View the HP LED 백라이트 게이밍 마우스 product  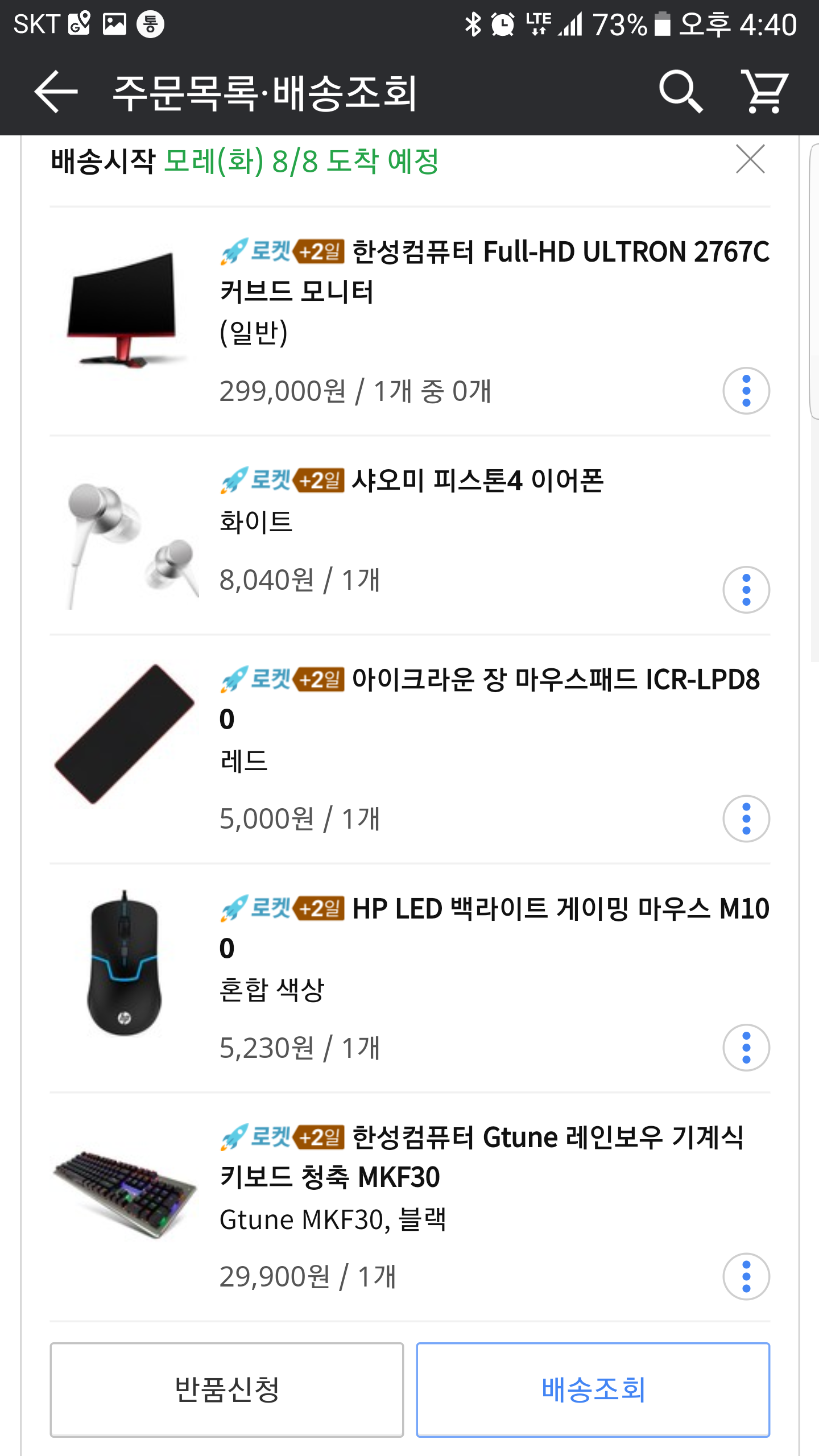click(x=494, y=927)
